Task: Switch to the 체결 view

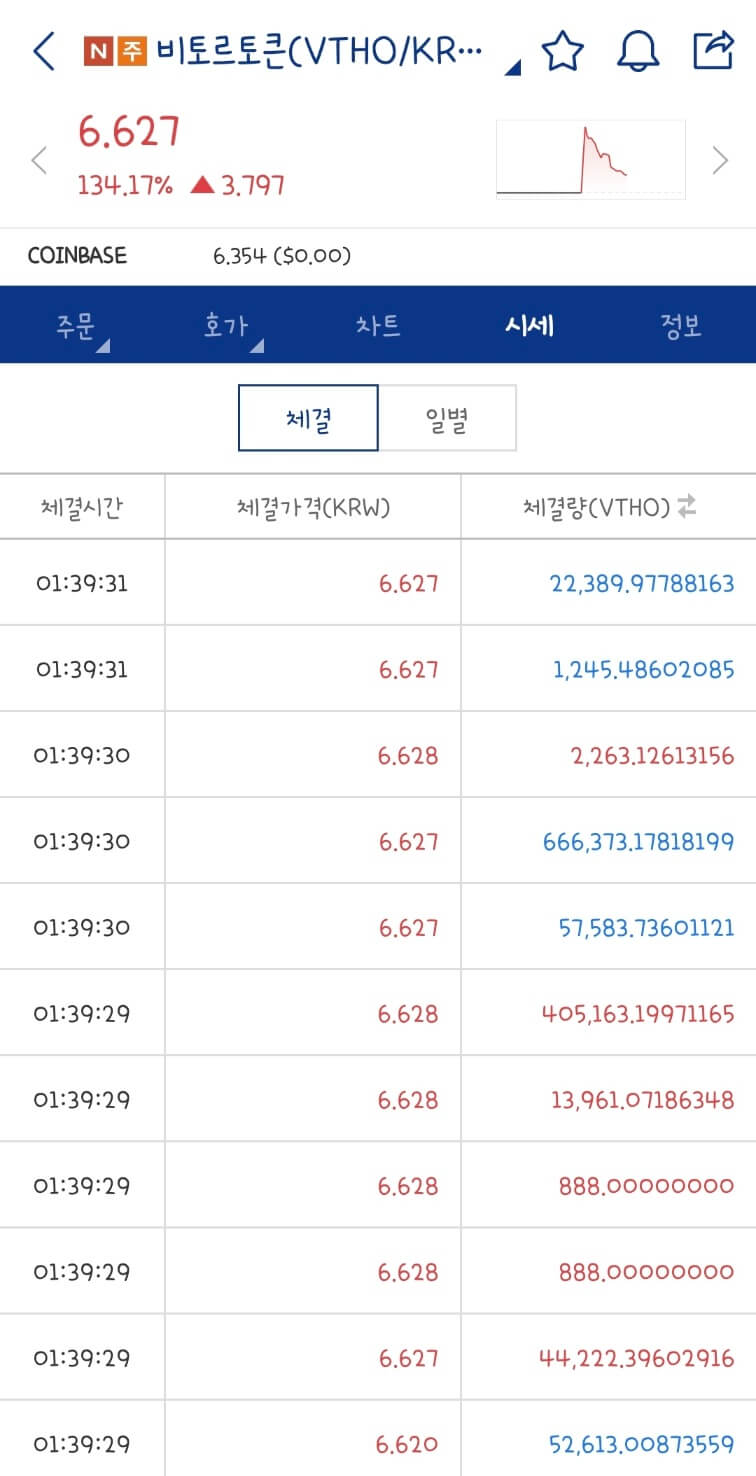Action: click(x=307, y=418)
